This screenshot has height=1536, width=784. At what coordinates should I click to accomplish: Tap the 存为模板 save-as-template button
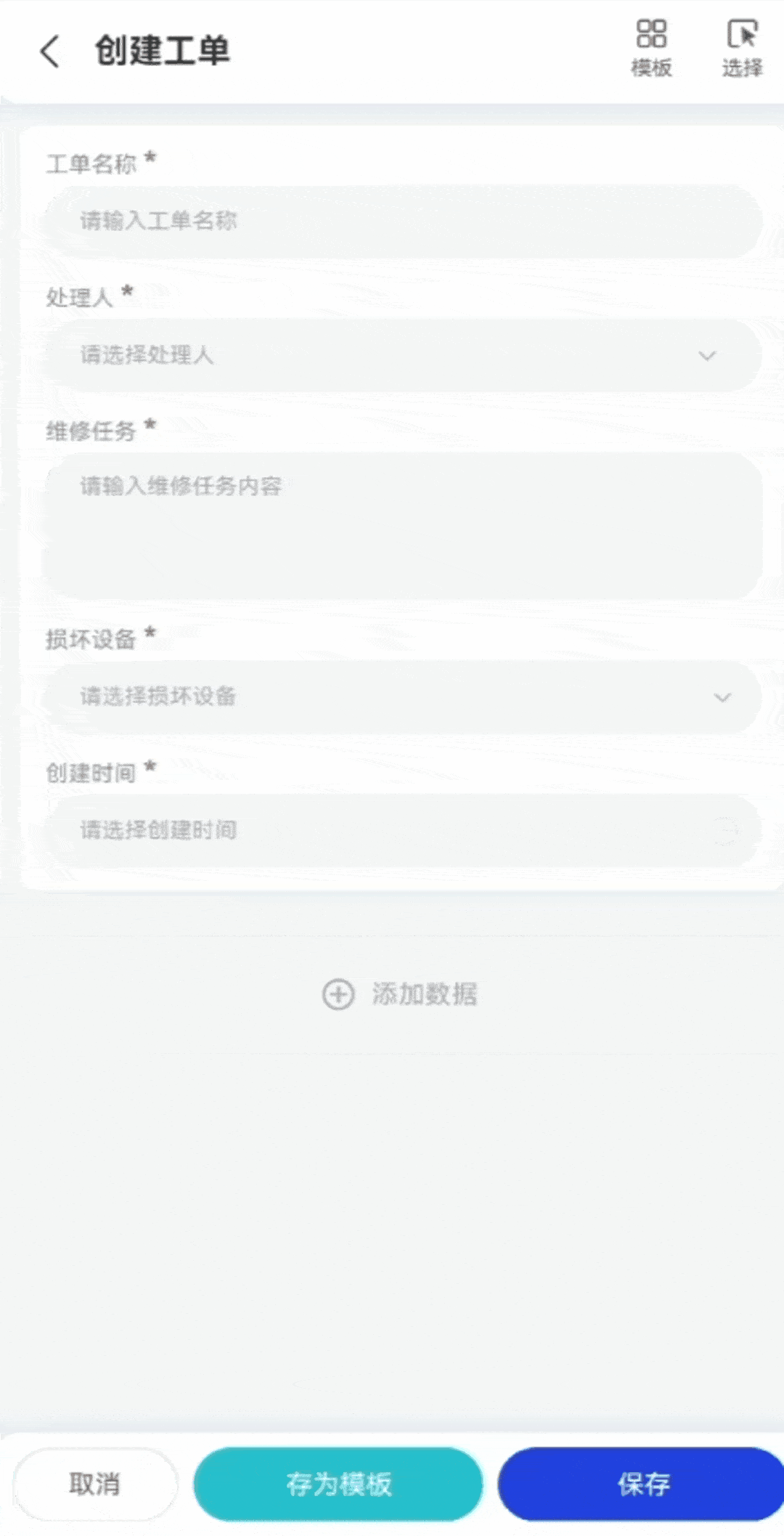[338, 1484]
